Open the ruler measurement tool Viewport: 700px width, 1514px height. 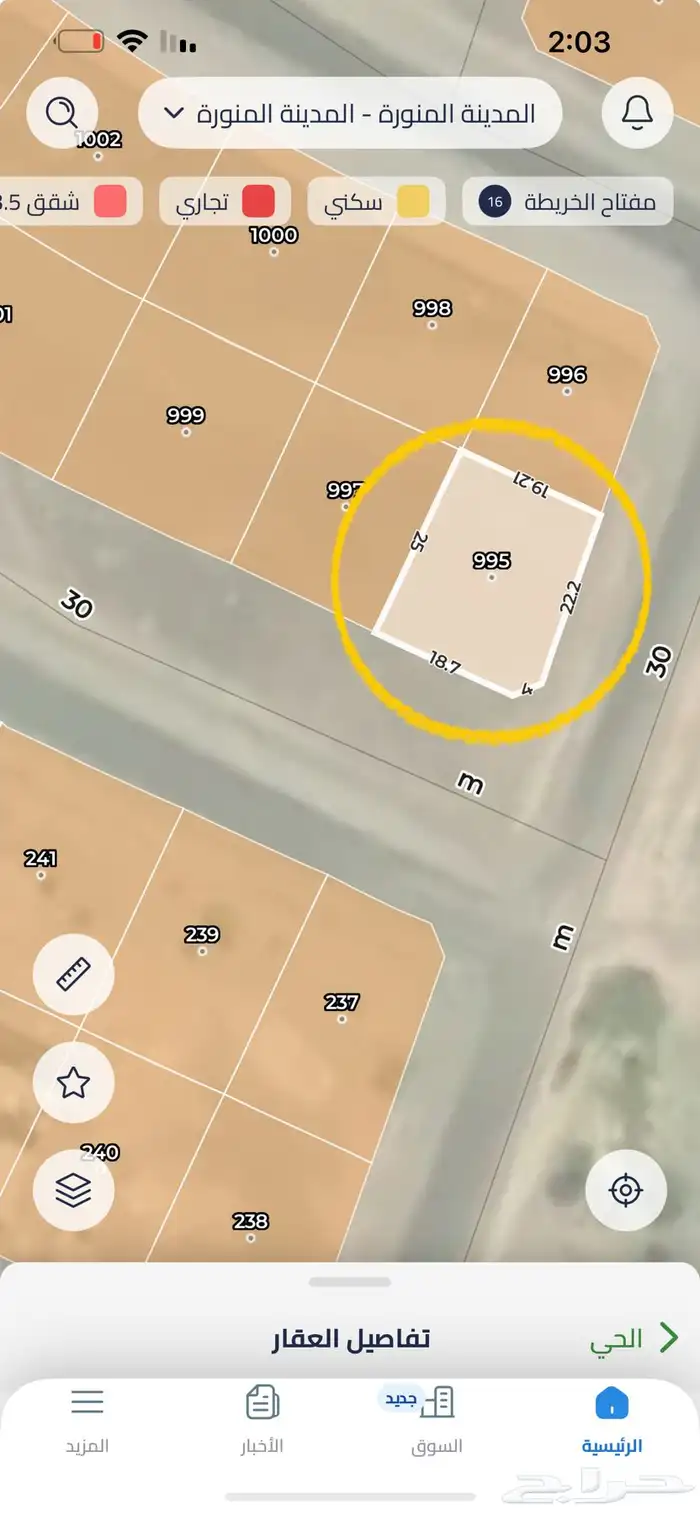[73, 973]
